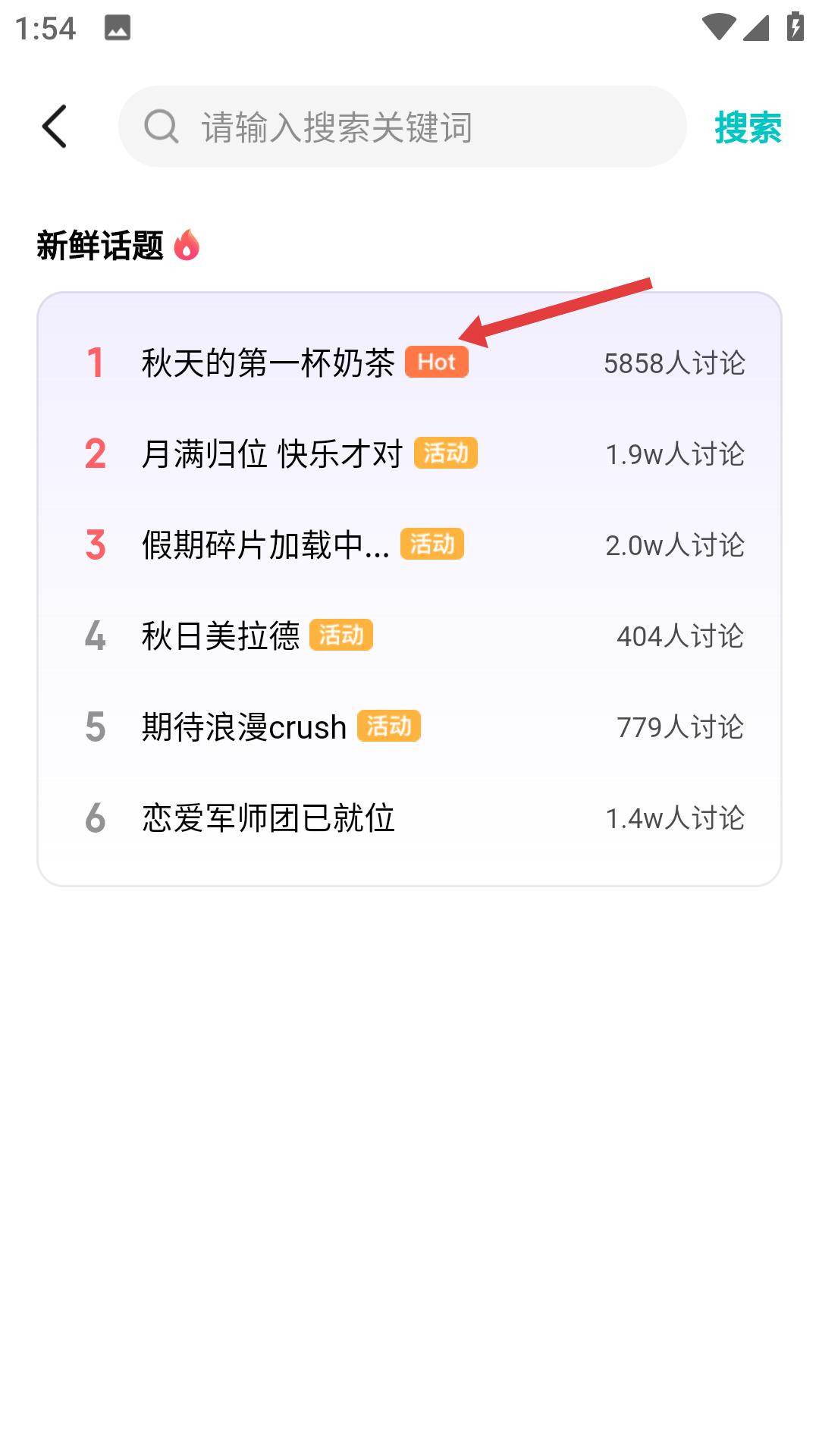Open topic 秋天的第一杯奶茶
819x1456 pixels.
point(268,363)
